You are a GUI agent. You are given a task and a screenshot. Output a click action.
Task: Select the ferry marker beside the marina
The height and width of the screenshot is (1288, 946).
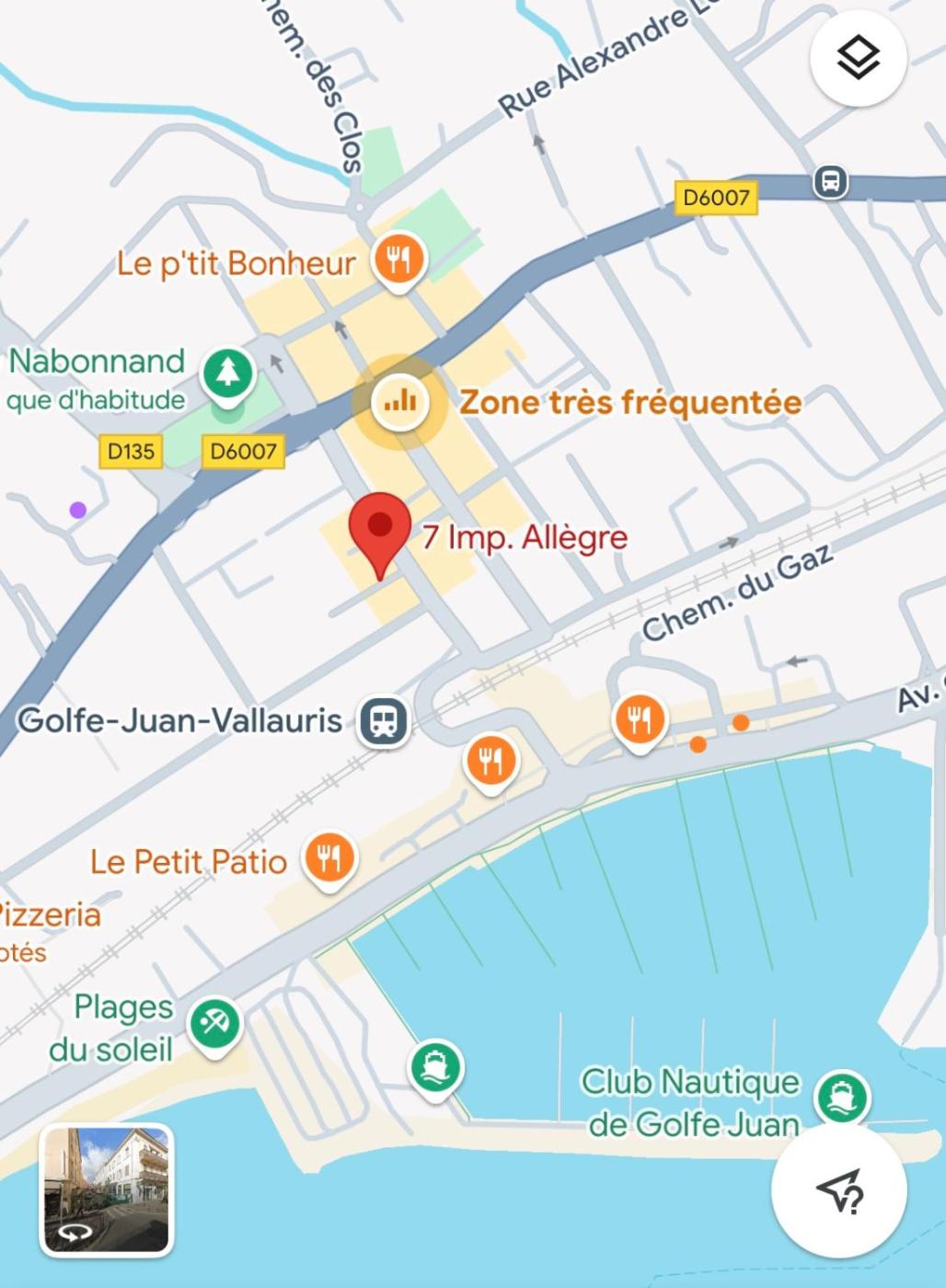(434, 1067)
